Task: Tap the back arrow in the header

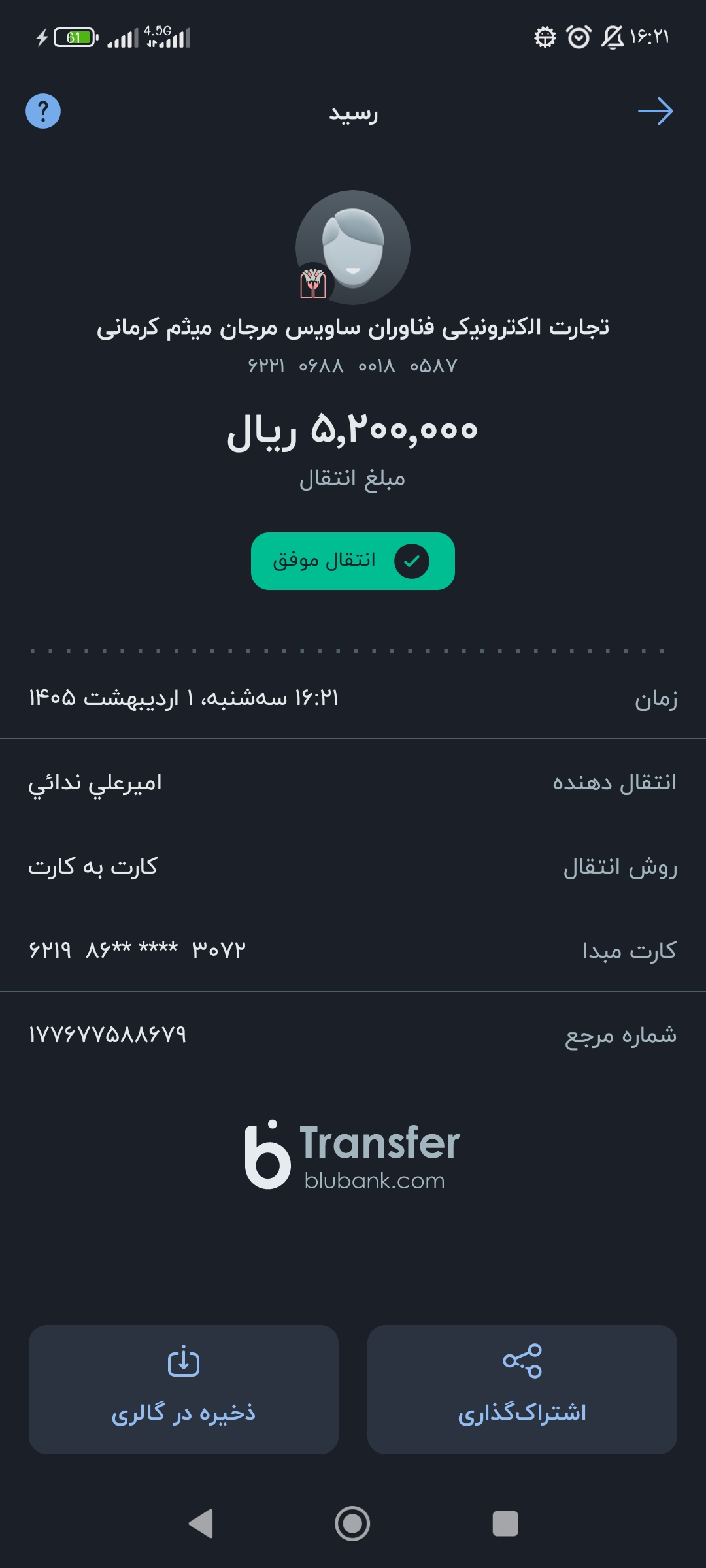Action: click(x=656, y=111)
